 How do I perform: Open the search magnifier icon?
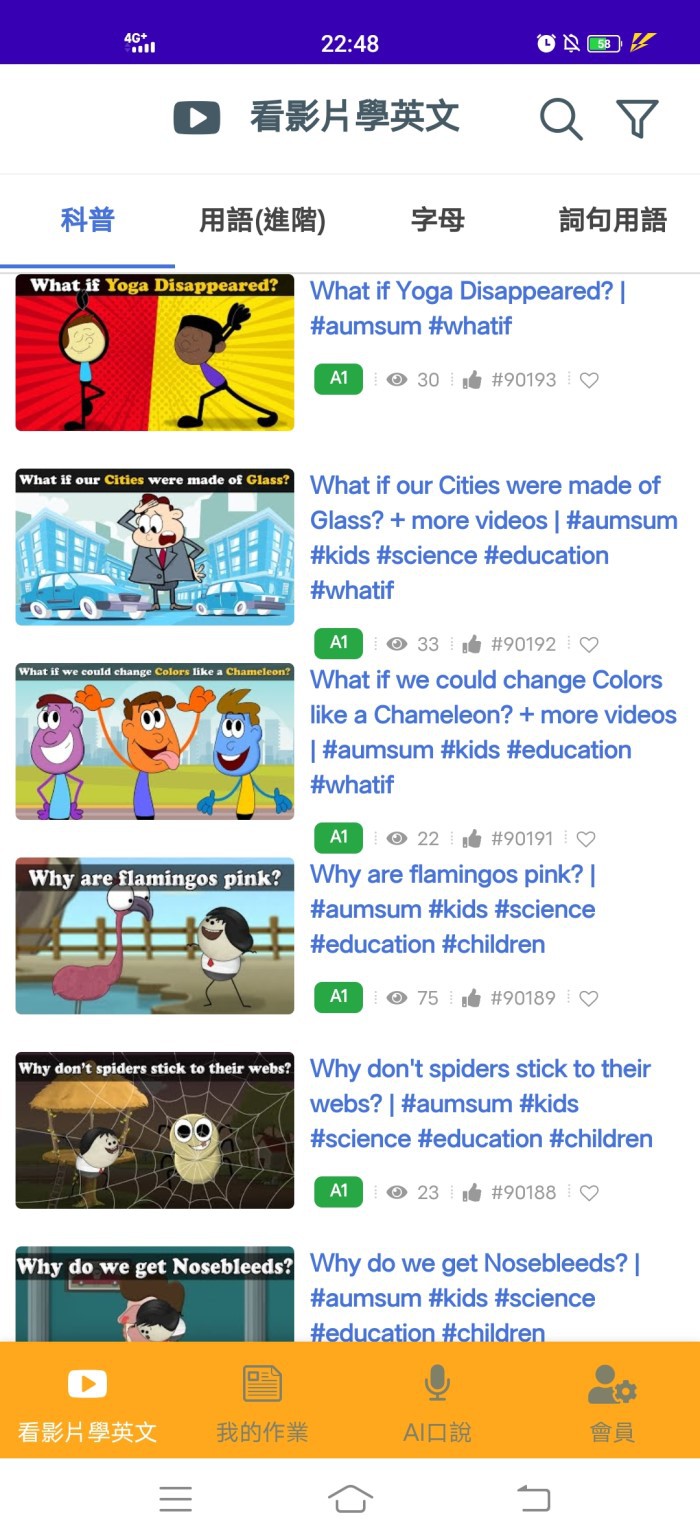561,119
